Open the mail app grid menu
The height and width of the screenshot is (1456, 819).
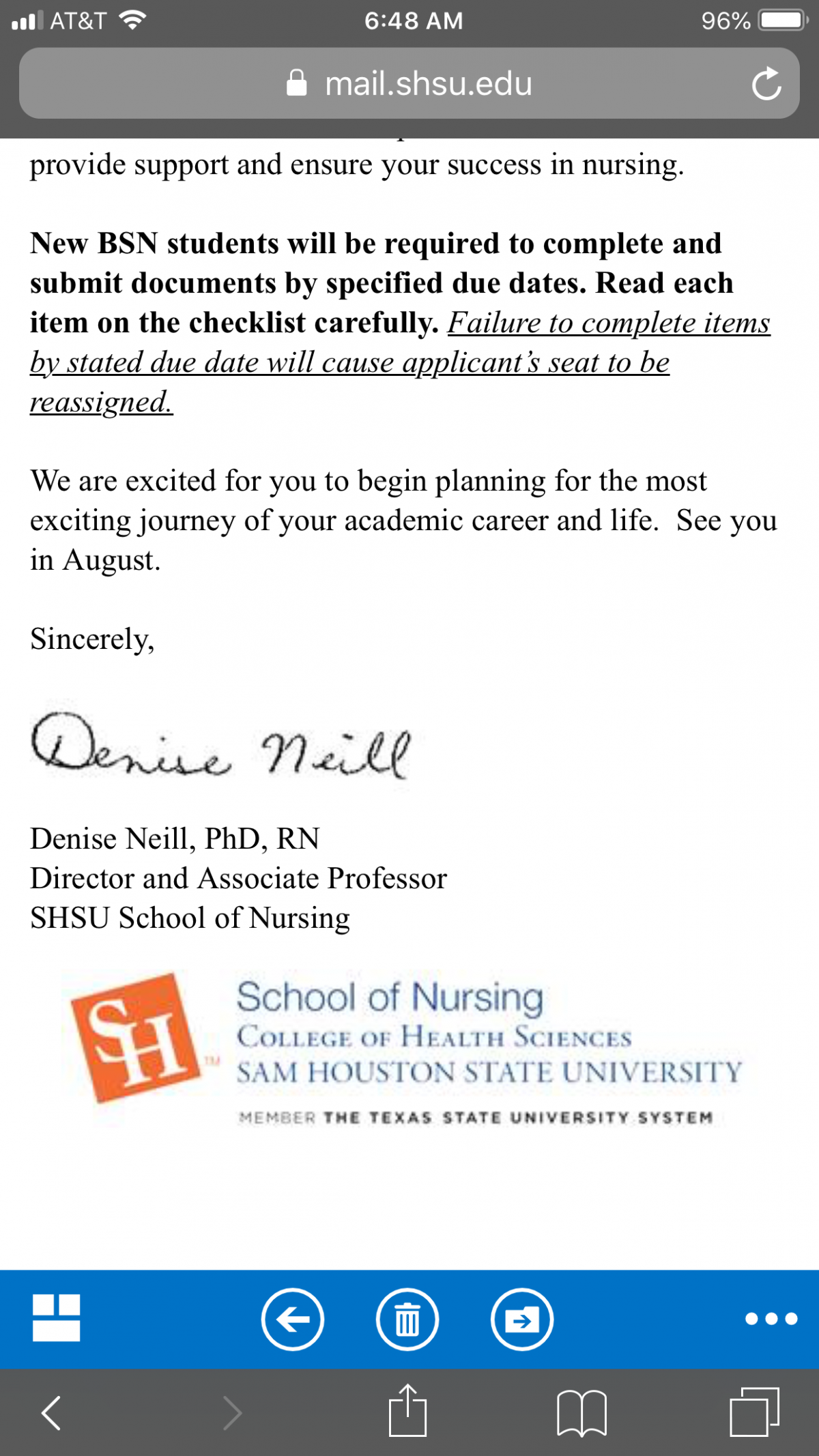tap(56, 1318)
